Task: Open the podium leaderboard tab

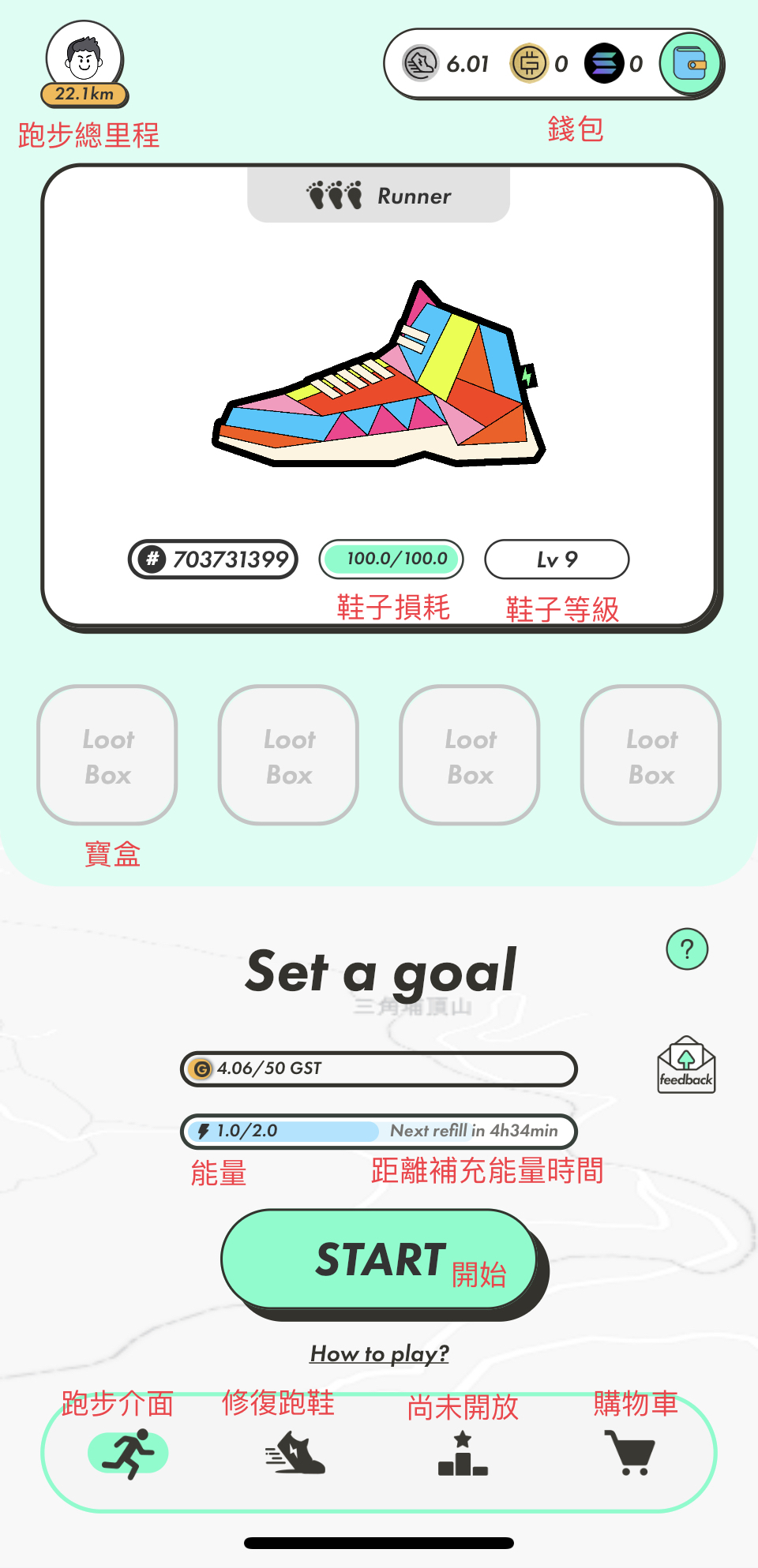Action: (x=463, y=1454)
